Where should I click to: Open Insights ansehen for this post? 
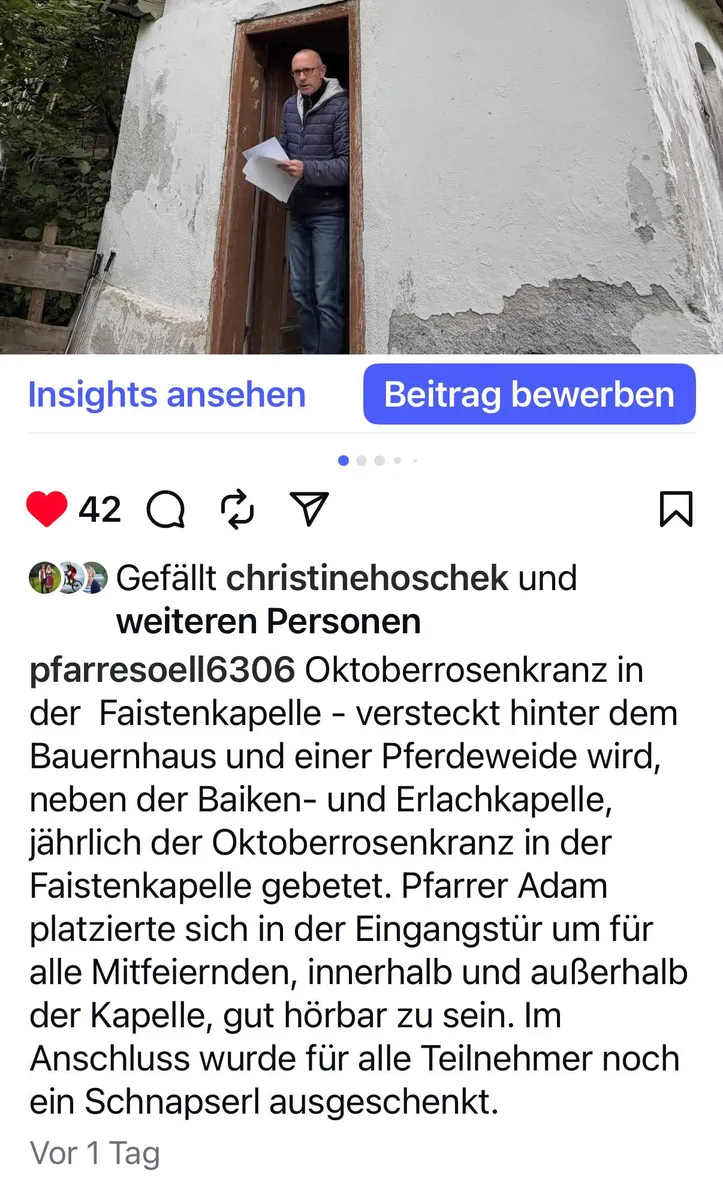[x=166, y=394]
